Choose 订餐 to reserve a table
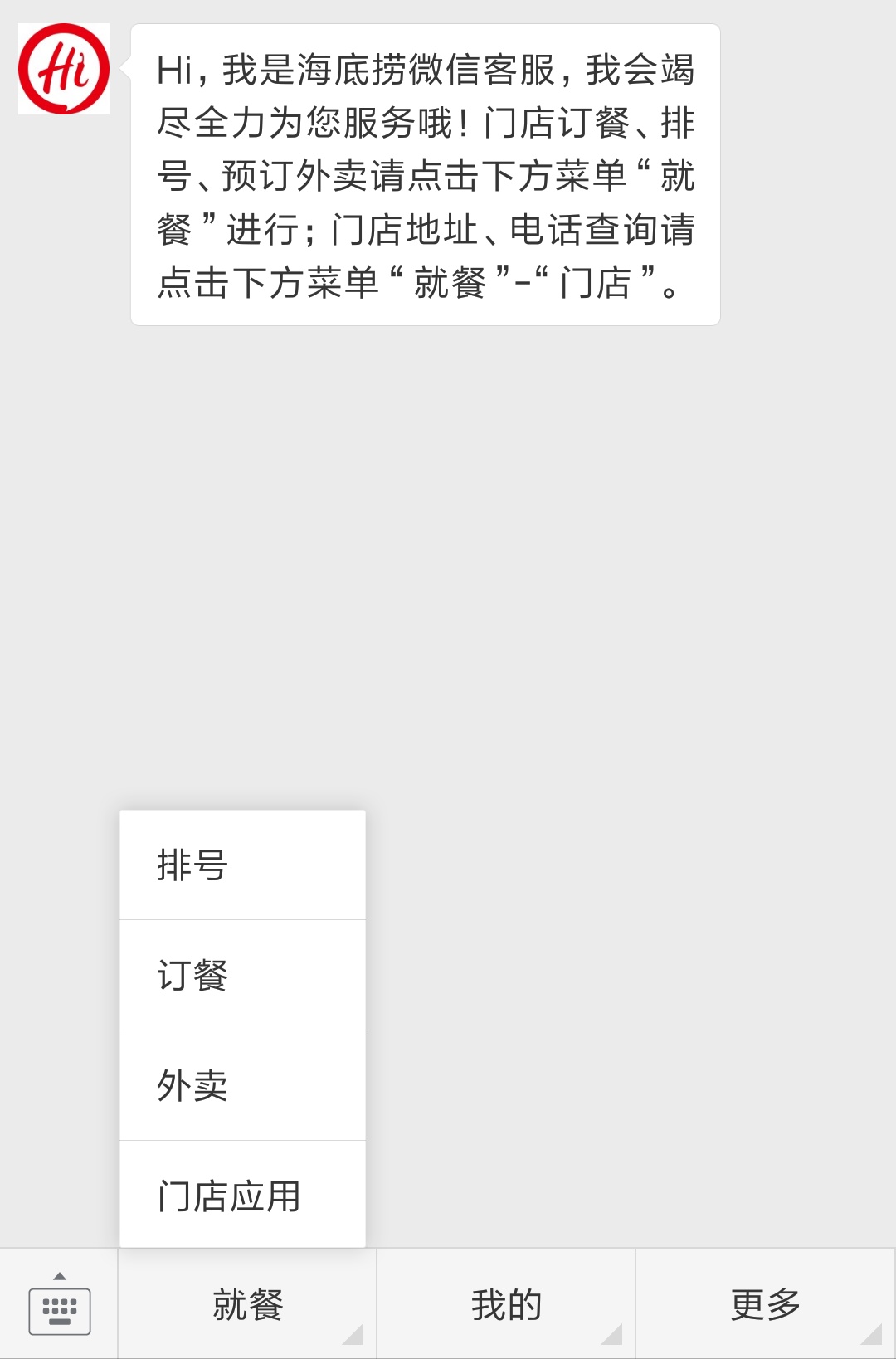This screenshot has height=1359, width=896. (x=242, y=976)
